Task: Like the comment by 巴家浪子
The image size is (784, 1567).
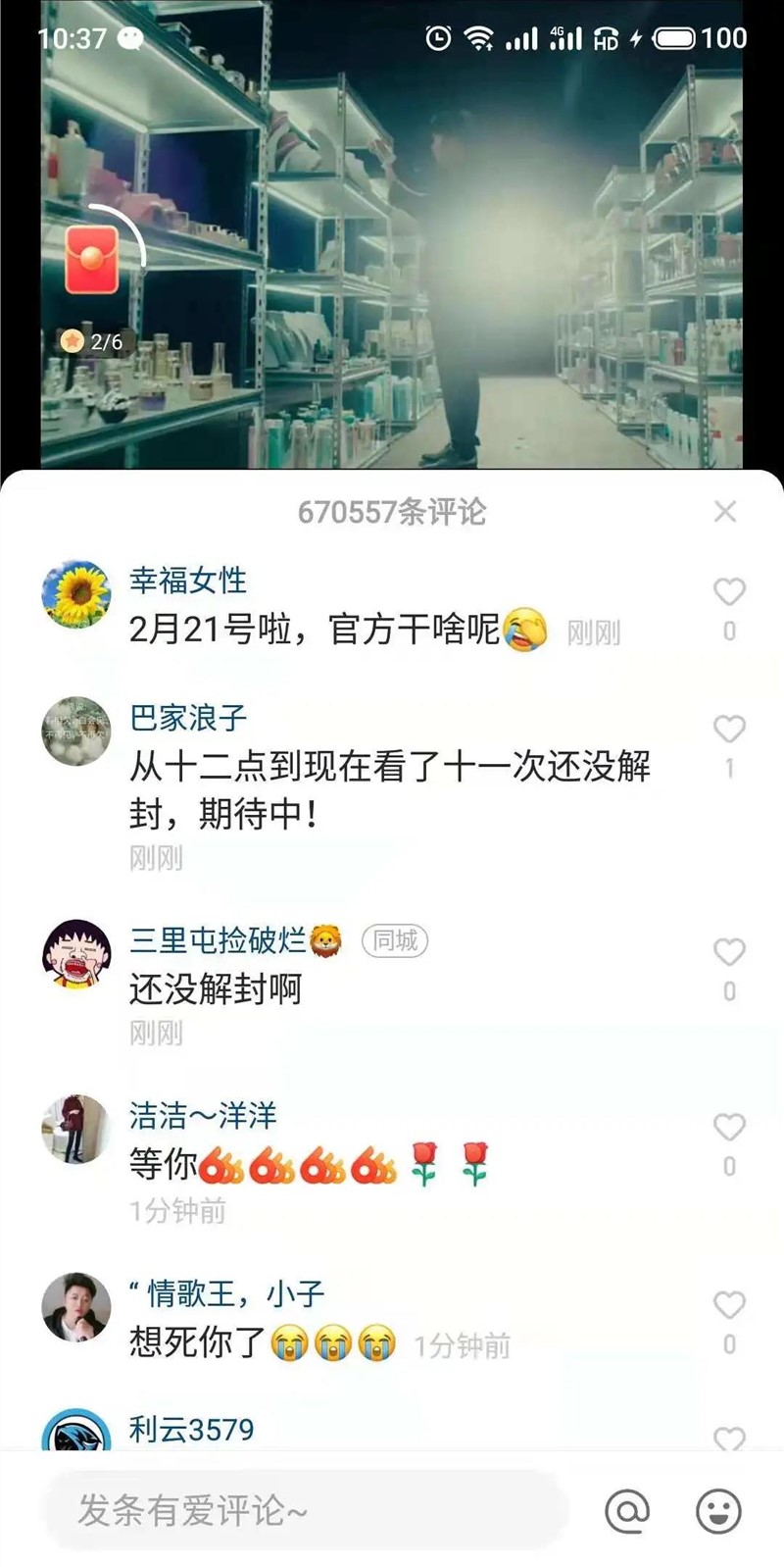Action: pyautogui.click(x=727, y=728)
